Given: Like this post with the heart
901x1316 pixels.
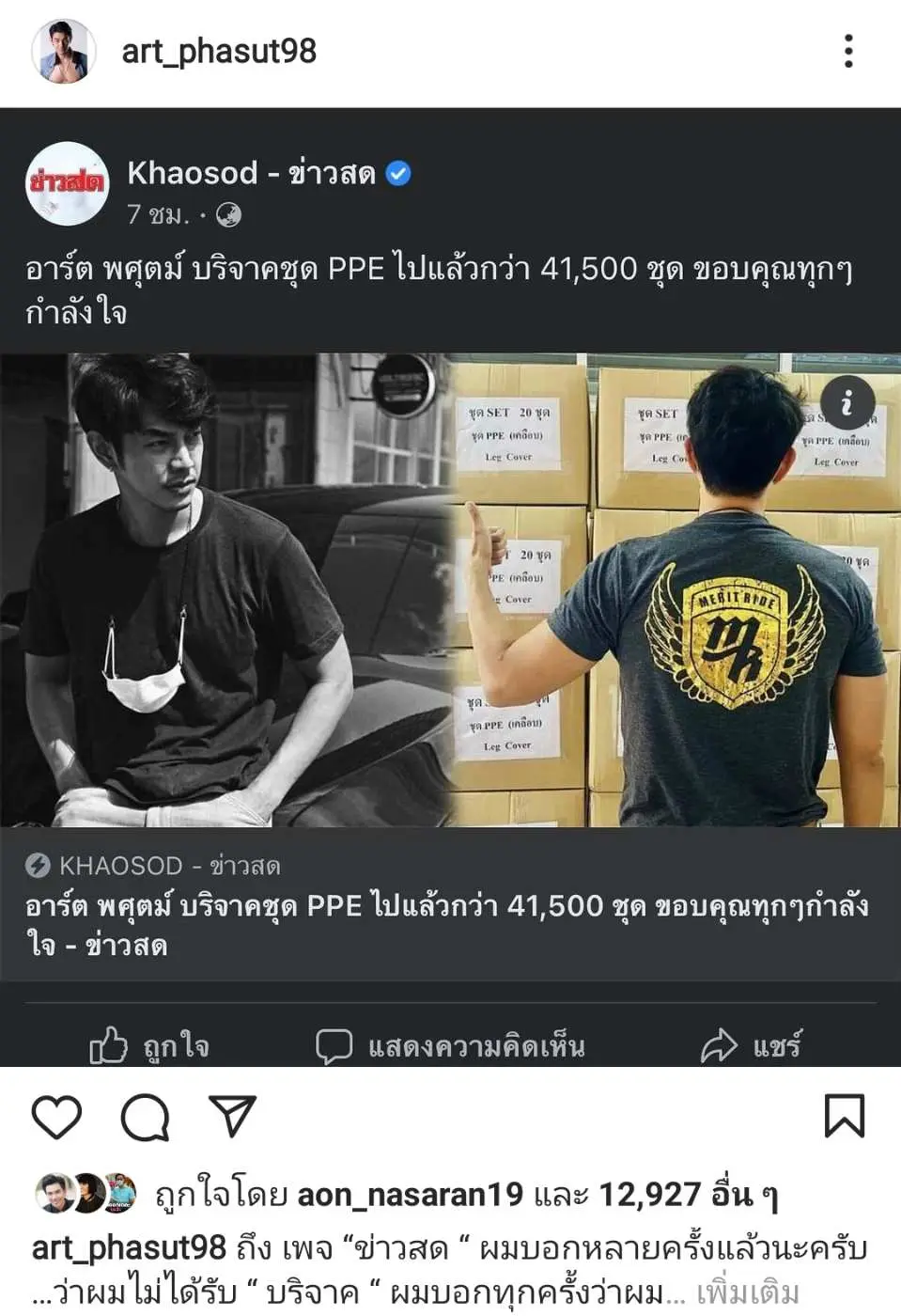Looking at the screenshot, I should coord(56,1117).
